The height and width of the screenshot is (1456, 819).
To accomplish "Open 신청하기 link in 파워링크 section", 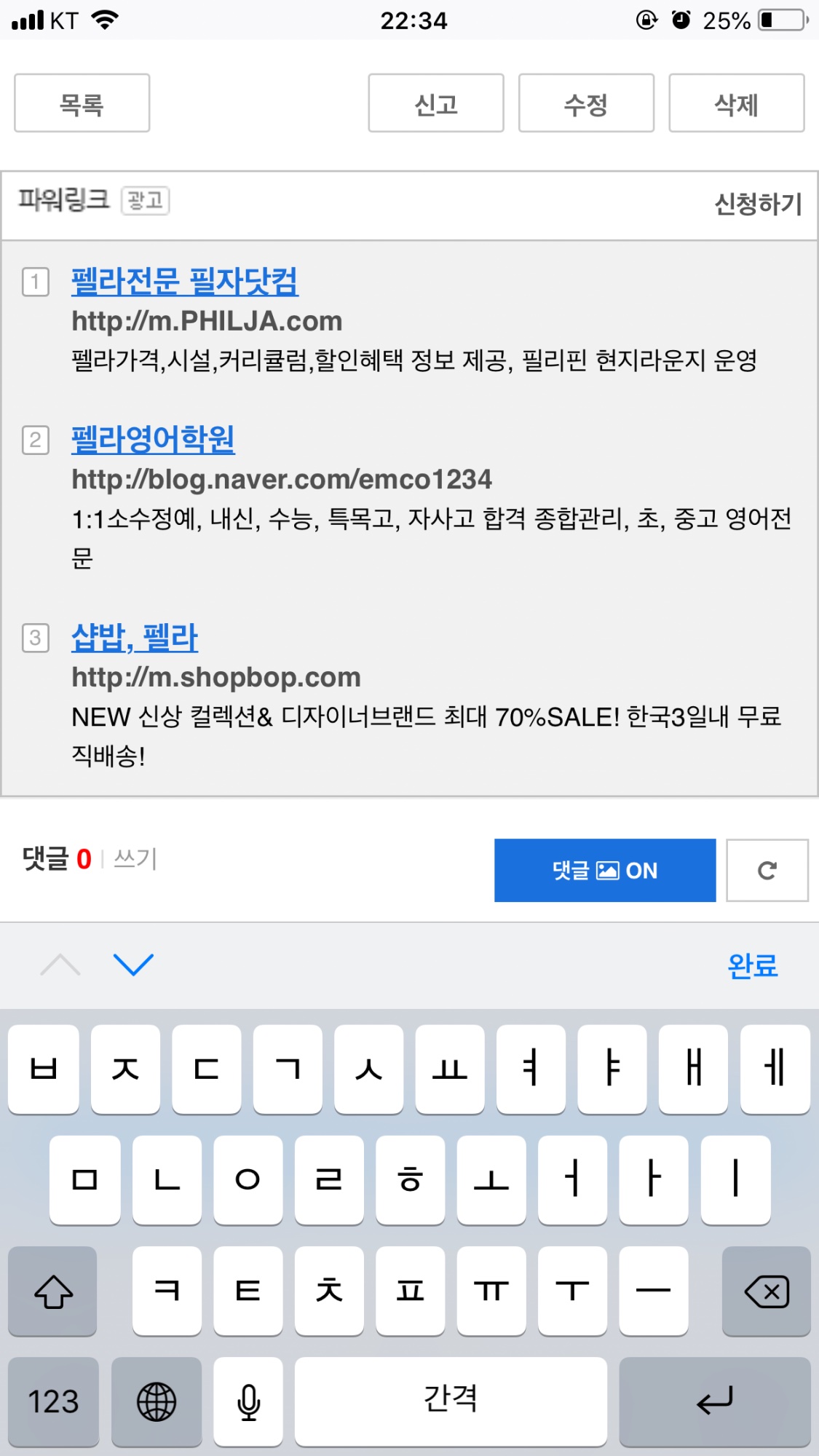I will click(758, 204).
